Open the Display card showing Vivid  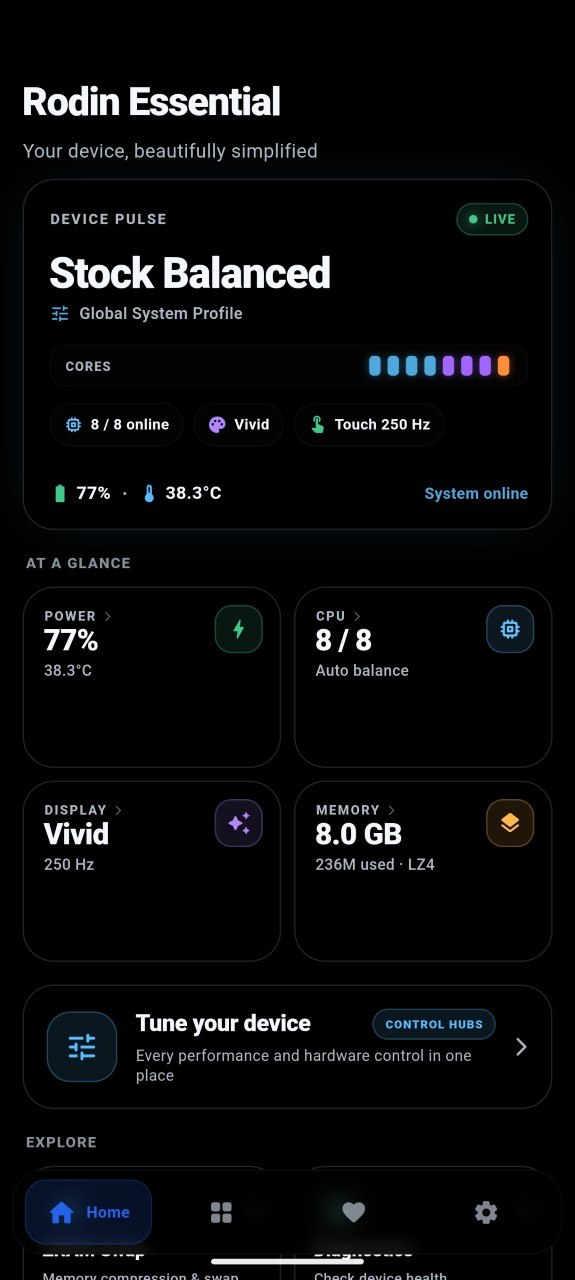tap(152, 871)
